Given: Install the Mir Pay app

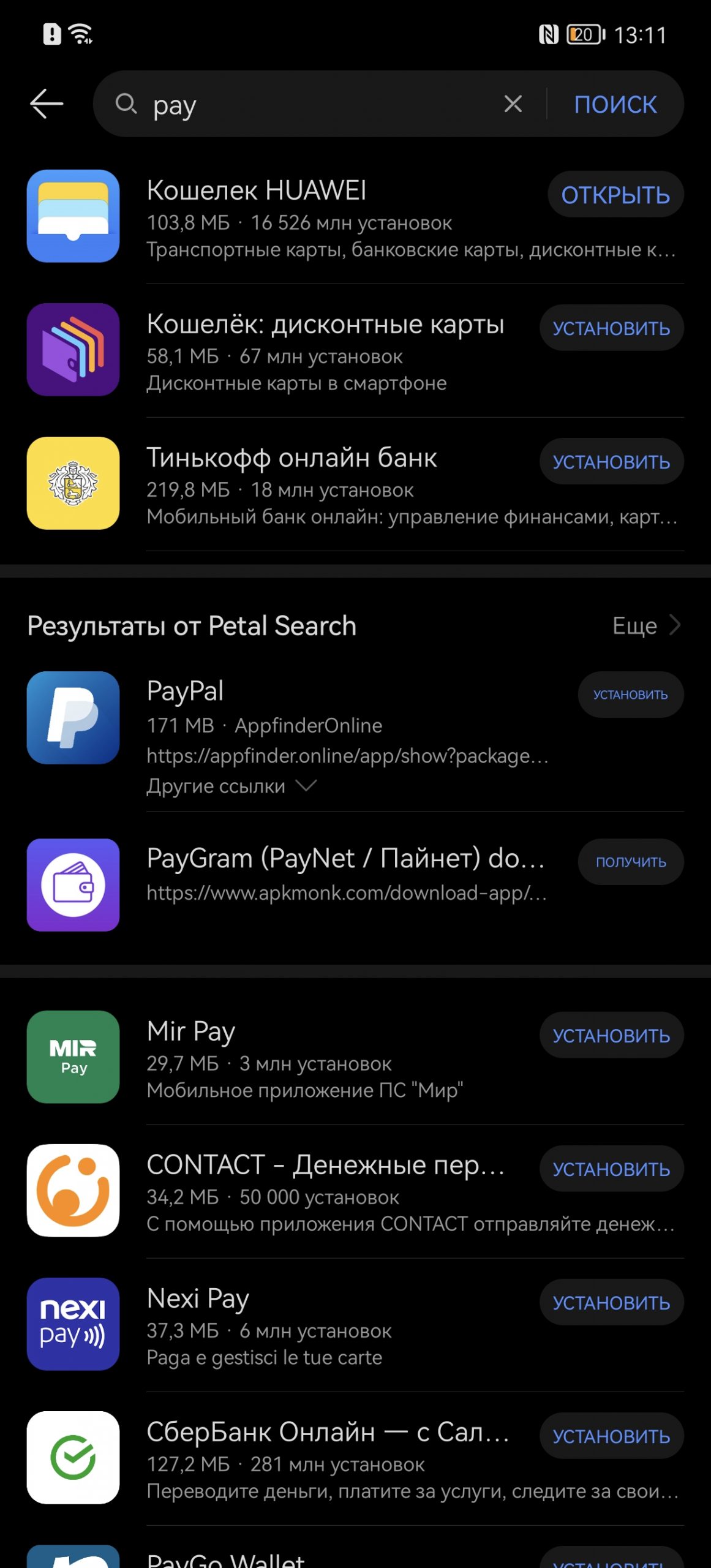Looking at the screenshot, I should pyautogui.click(x=611, y=1035).
